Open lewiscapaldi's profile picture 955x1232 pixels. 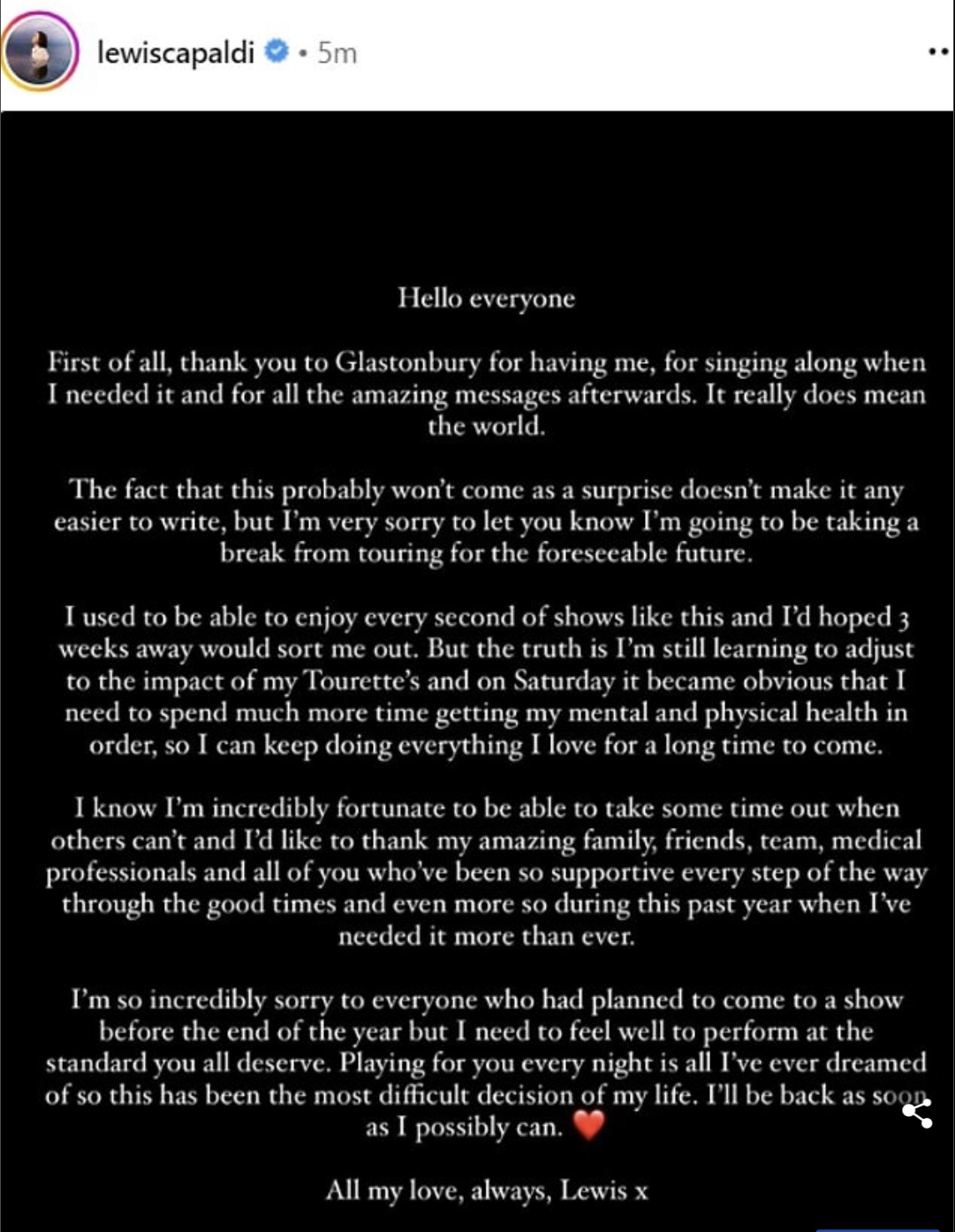tap(41, 51)
